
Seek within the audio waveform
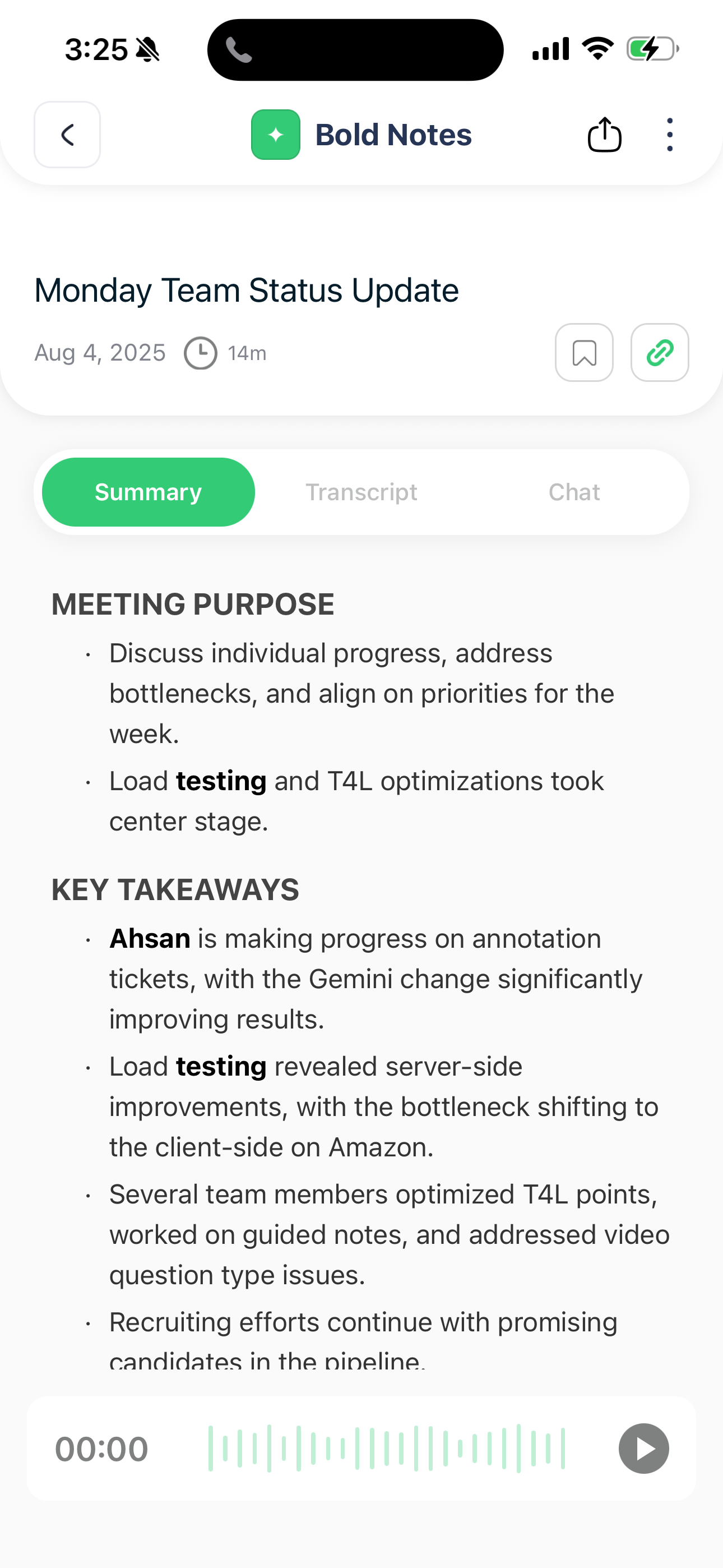pos(387,1448)
